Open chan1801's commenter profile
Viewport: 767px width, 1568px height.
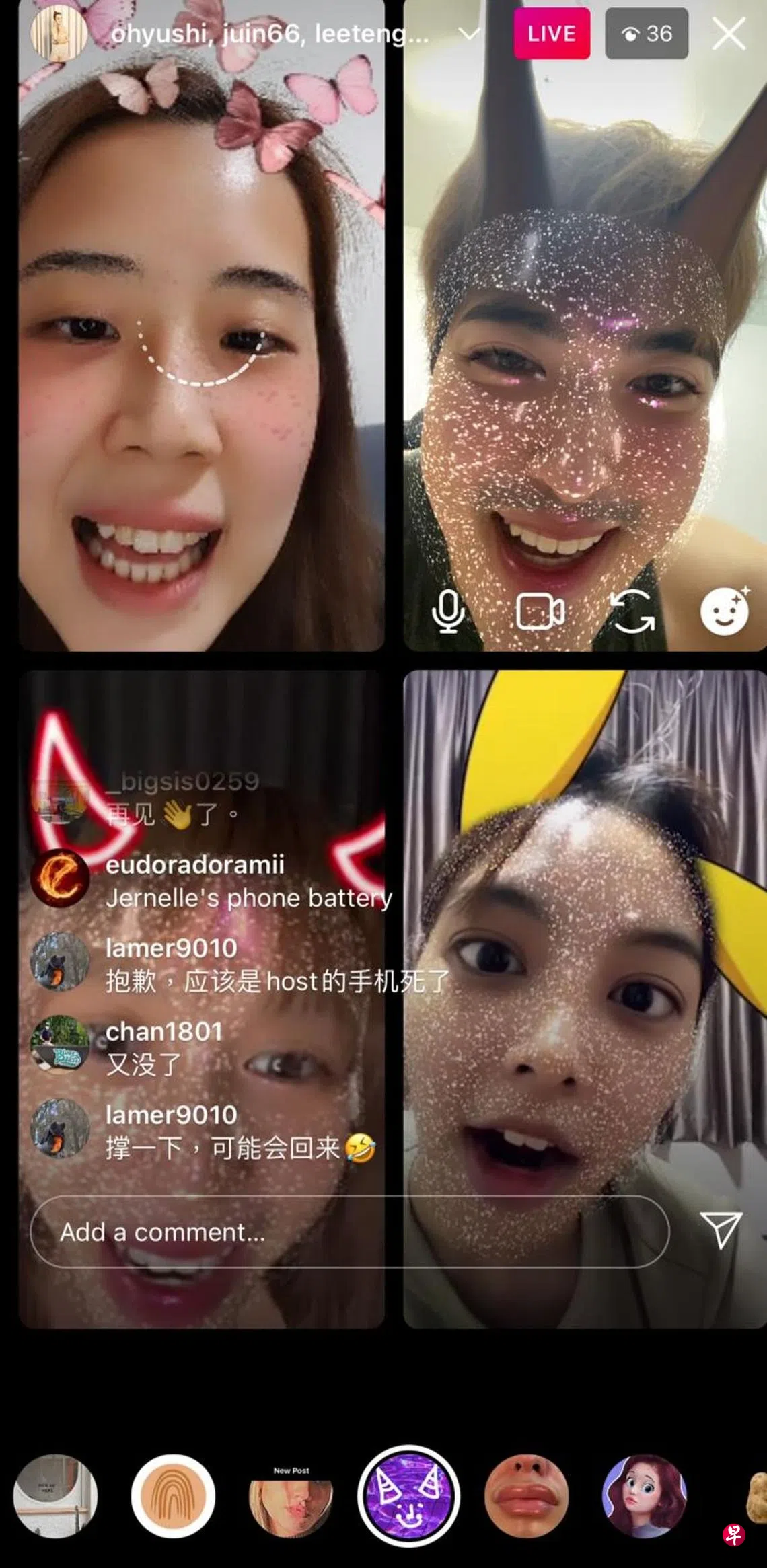(60, 1045)
